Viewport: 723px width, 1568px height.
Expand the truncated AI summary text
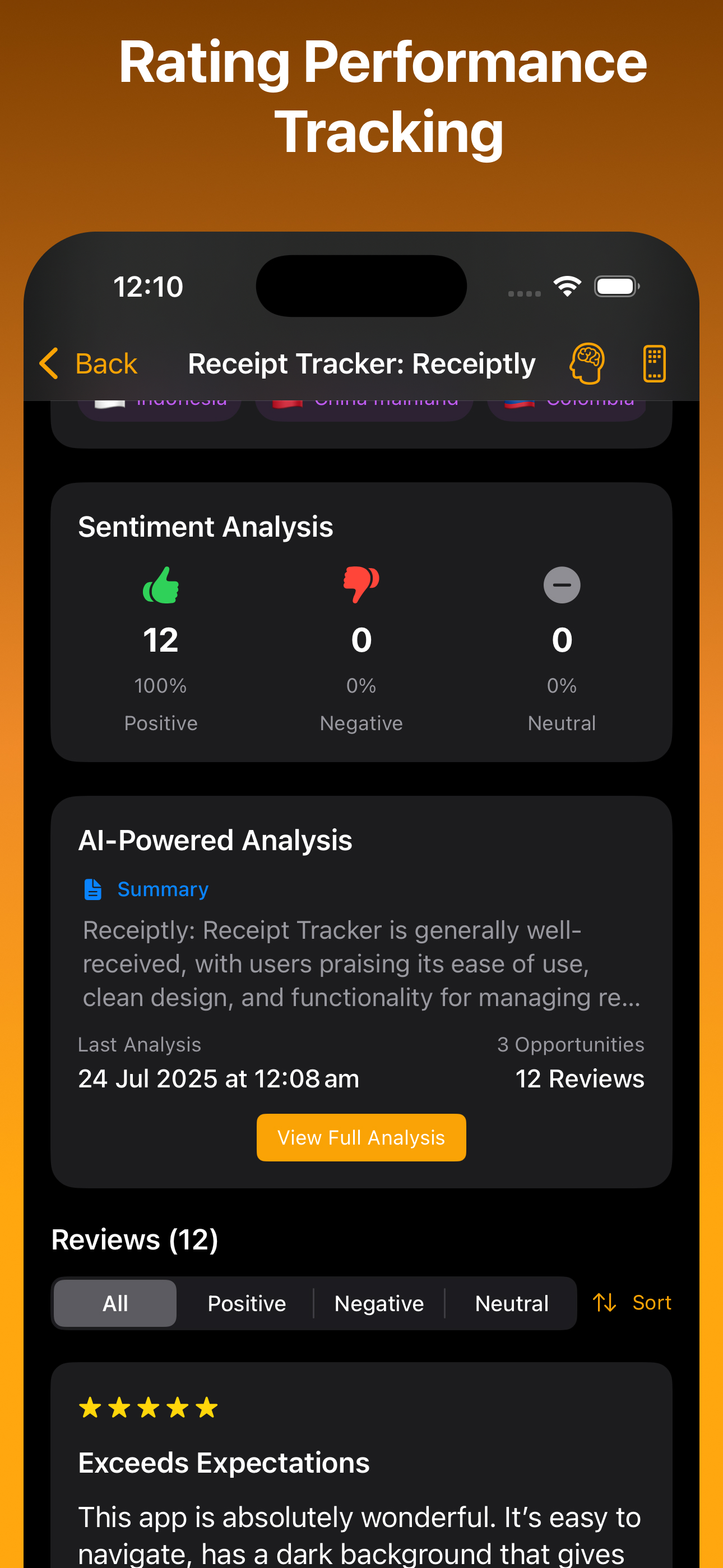pos(361,963)
